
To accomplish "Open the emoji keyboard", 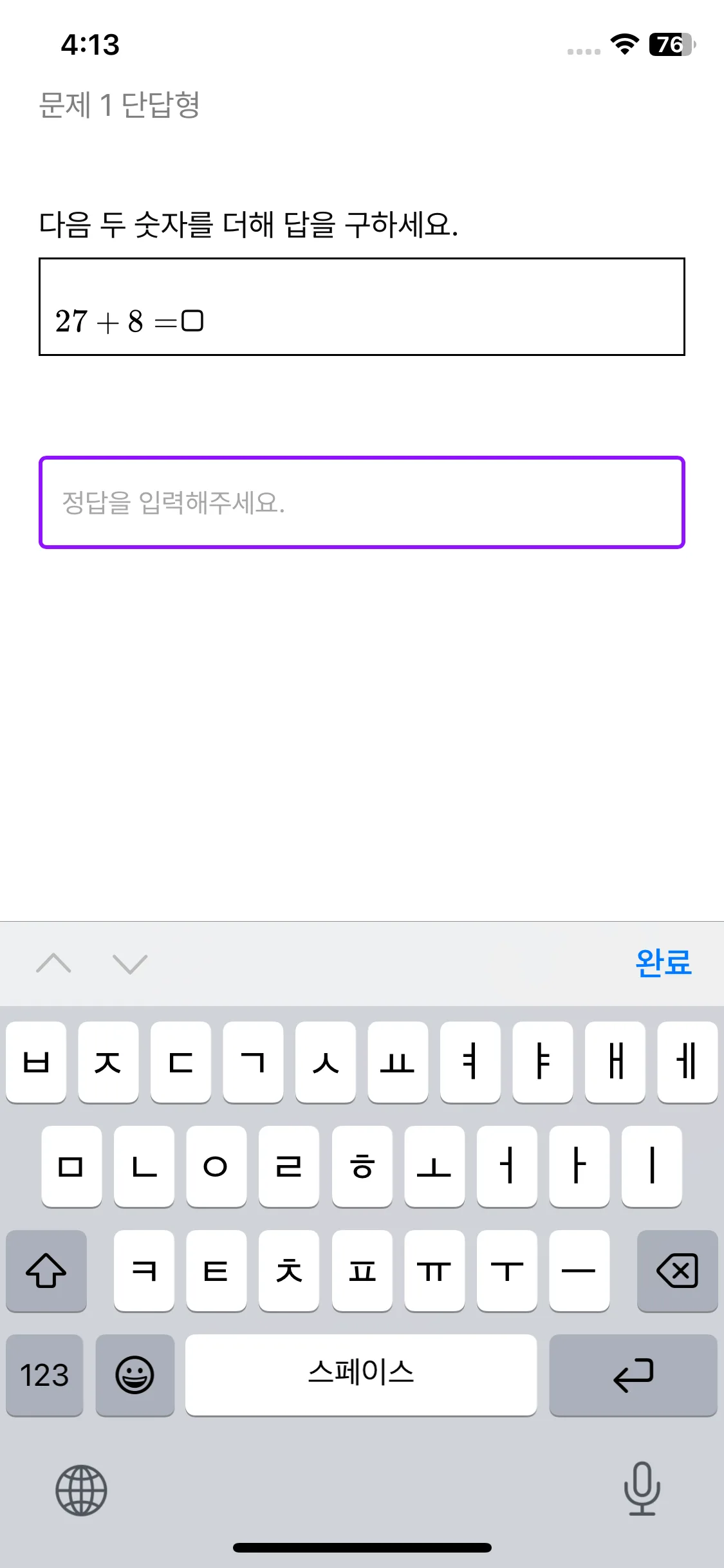I will (x=135, y=1375).
